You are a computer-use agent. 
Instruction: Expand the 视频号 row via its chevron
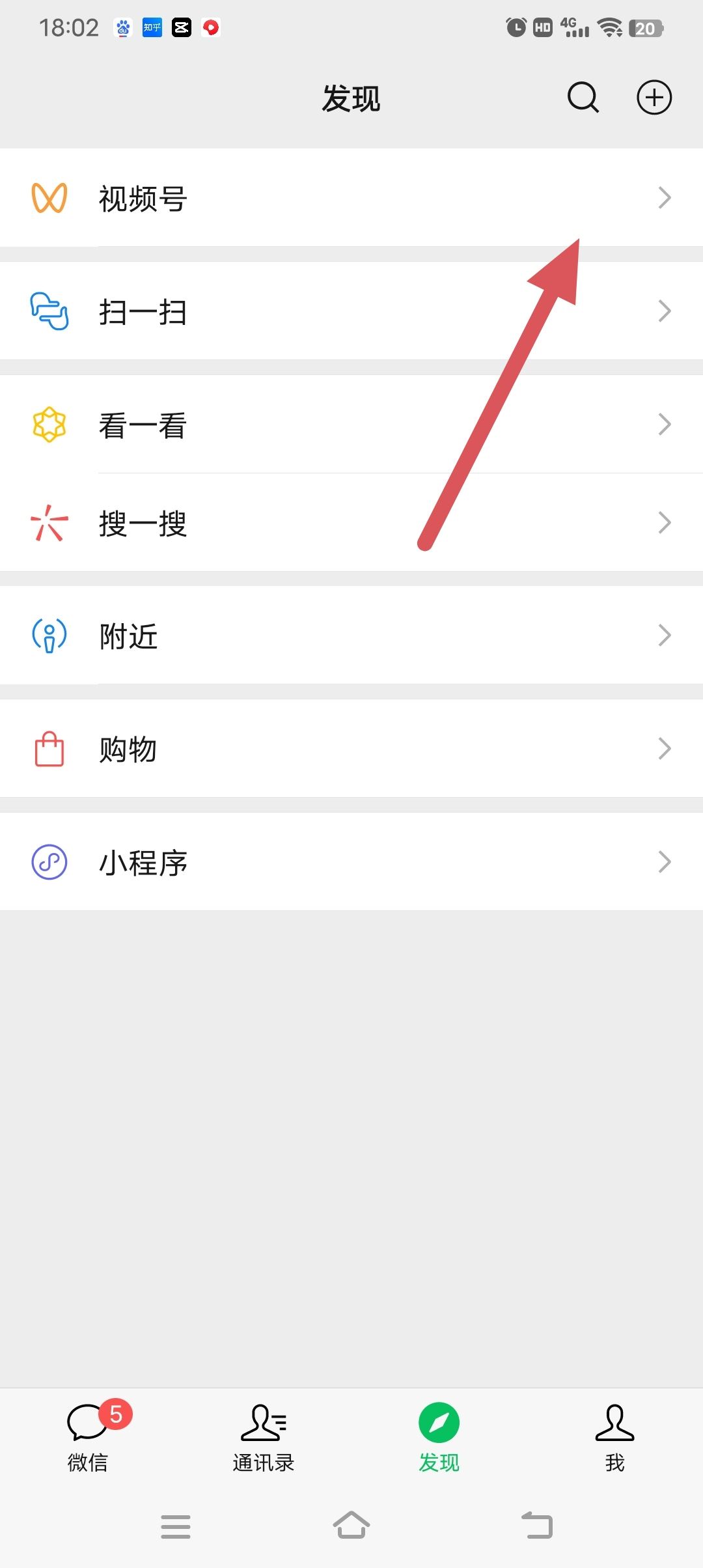click(665, 198)
